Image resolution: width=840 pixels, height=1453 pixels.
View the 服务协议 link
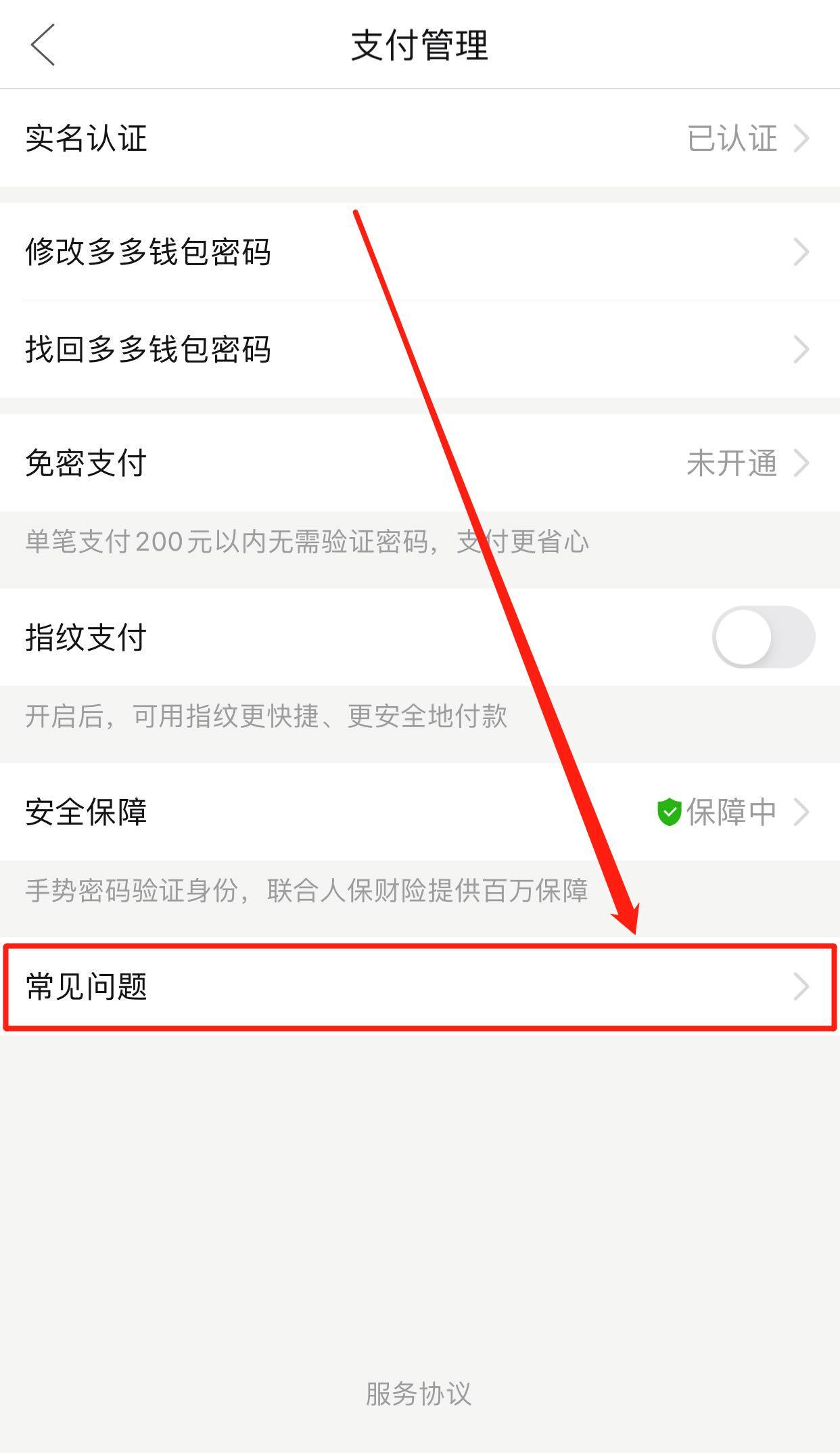(419, 1394)
